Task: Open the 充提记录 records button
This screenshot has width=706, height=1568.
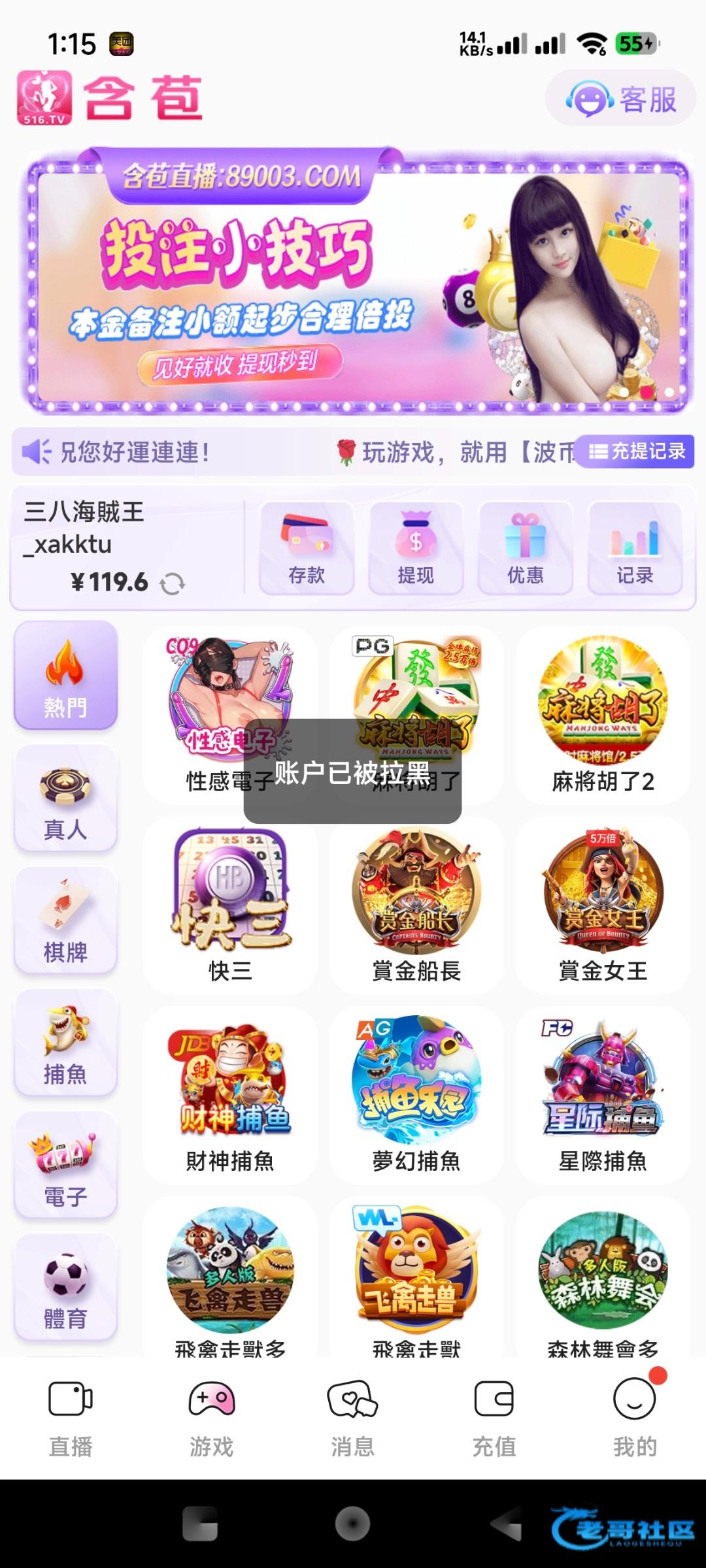Action: pyautogui.click(x=636, y=451)
